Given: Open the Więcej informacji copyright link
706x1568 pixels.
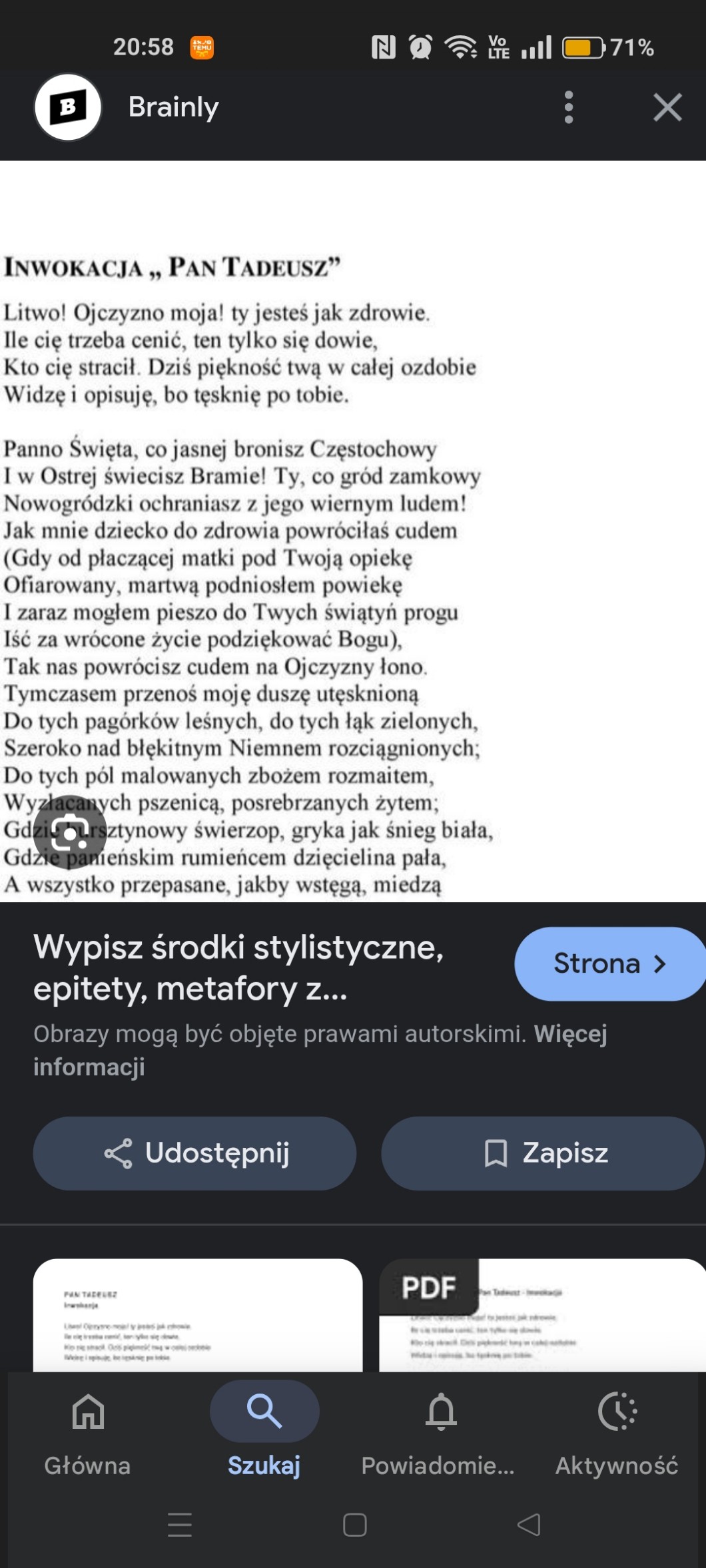Looking at the screenshot, I should click(89, 1067).
